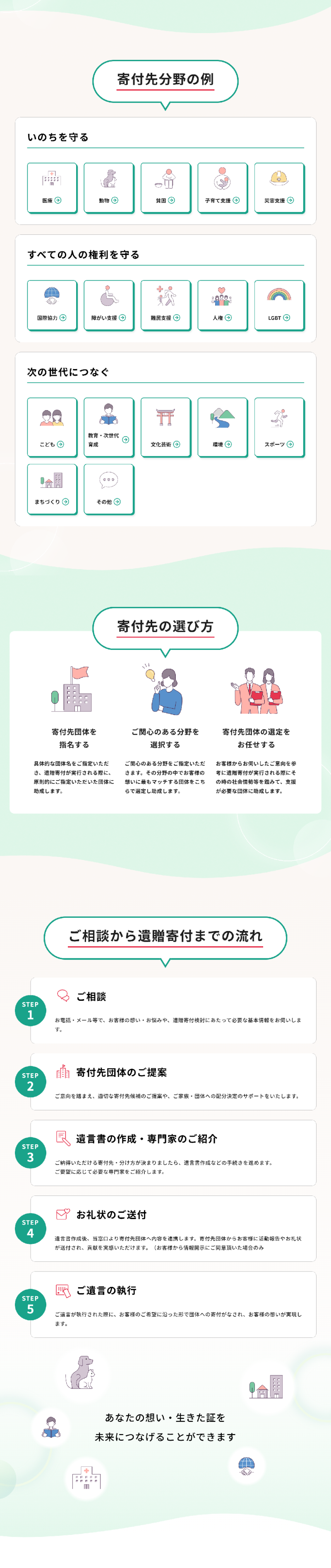Open the まちづくり category card
Image resolution: width=331 pixels, height=1568 pixels.
pos(52,489)
